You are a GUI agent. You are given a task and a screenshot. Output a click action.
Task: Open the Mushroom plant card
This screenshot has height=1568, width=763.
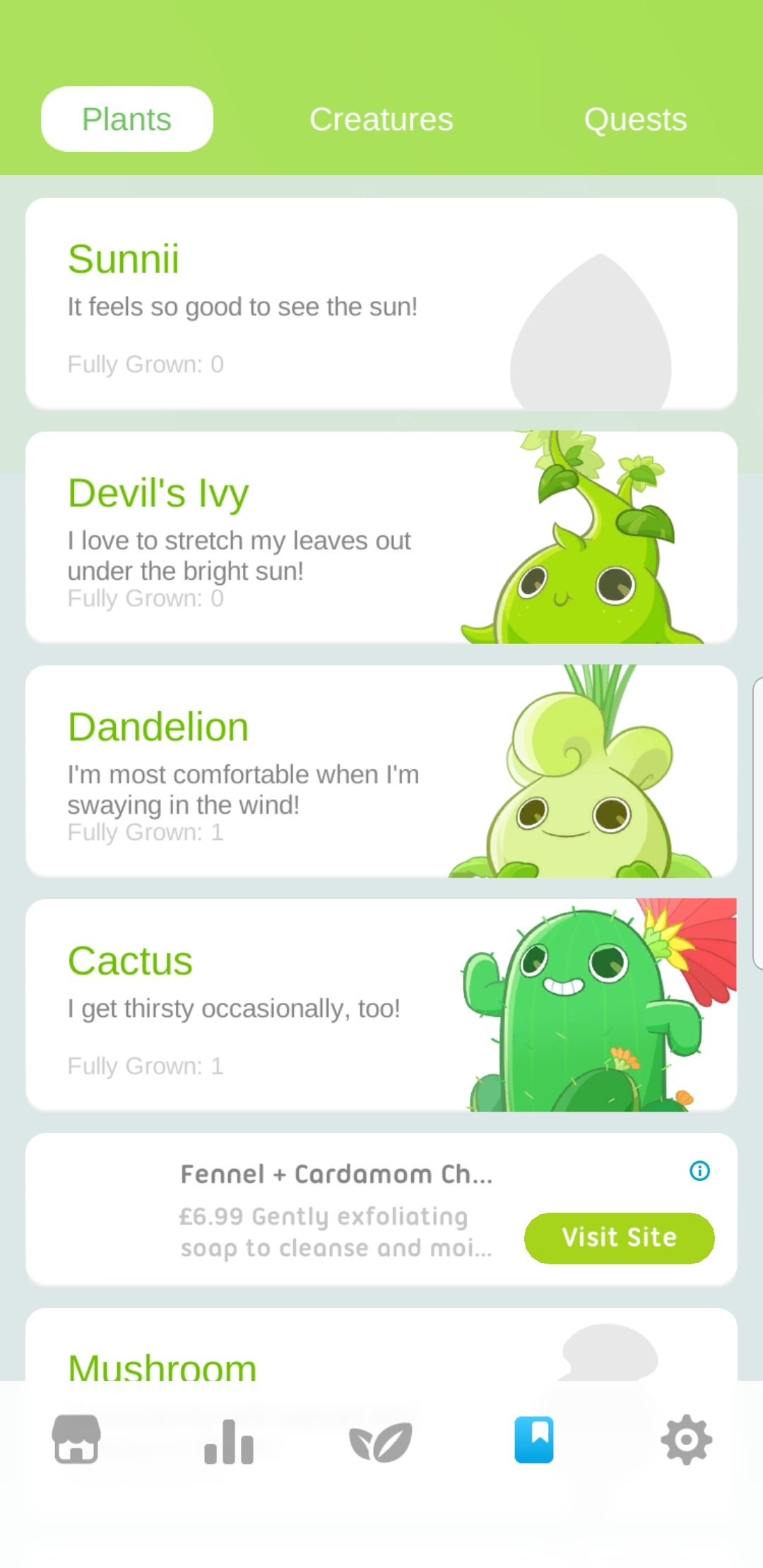pyautogui.click(x=381, y=1345)
